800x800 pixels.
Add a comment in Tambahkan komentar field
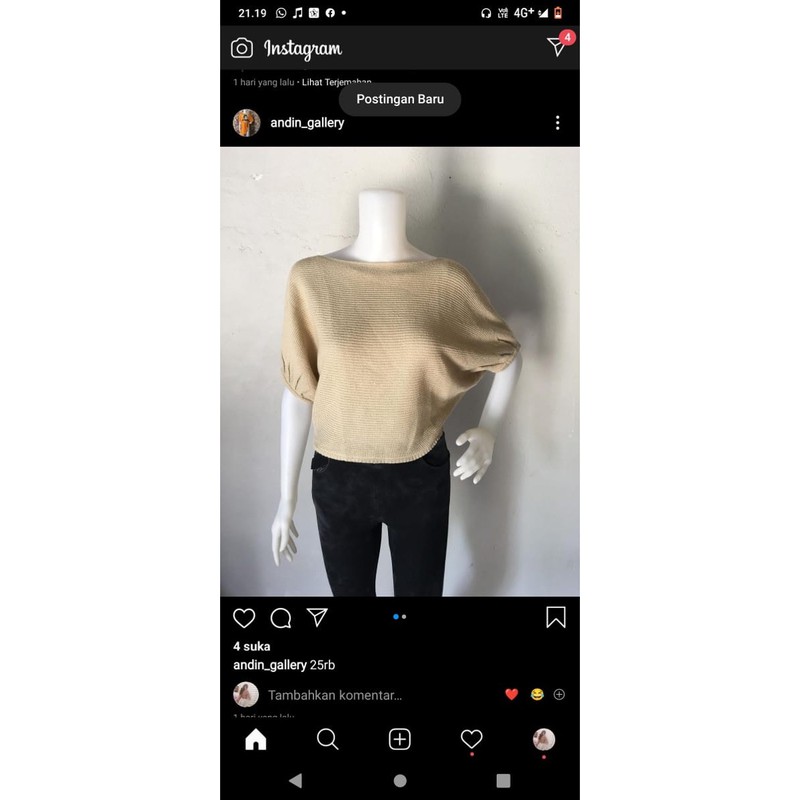pos(335,694)
